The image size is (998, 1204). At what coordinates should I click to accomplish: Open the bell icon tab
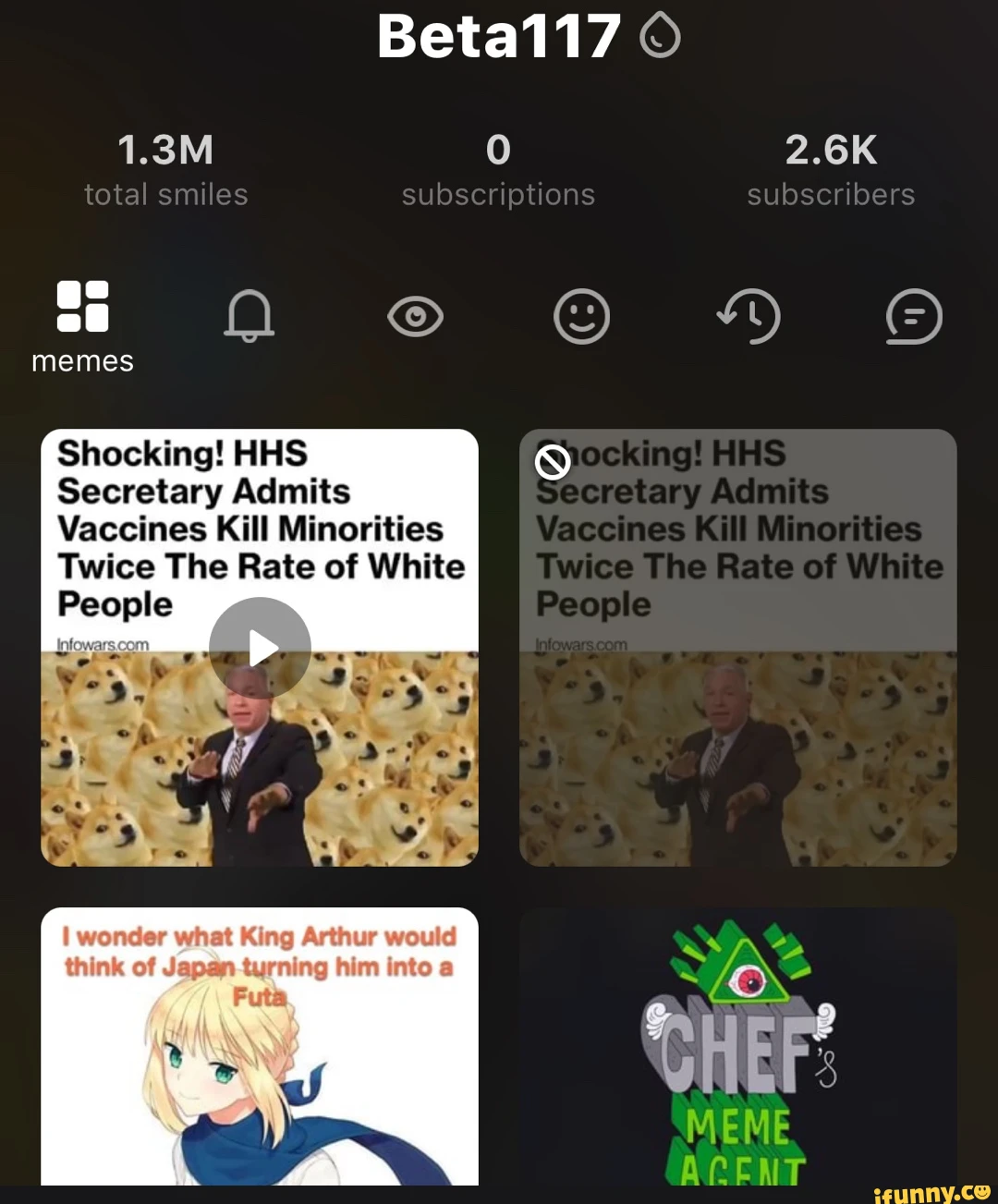pyautogui.click(x=249, y=316)
